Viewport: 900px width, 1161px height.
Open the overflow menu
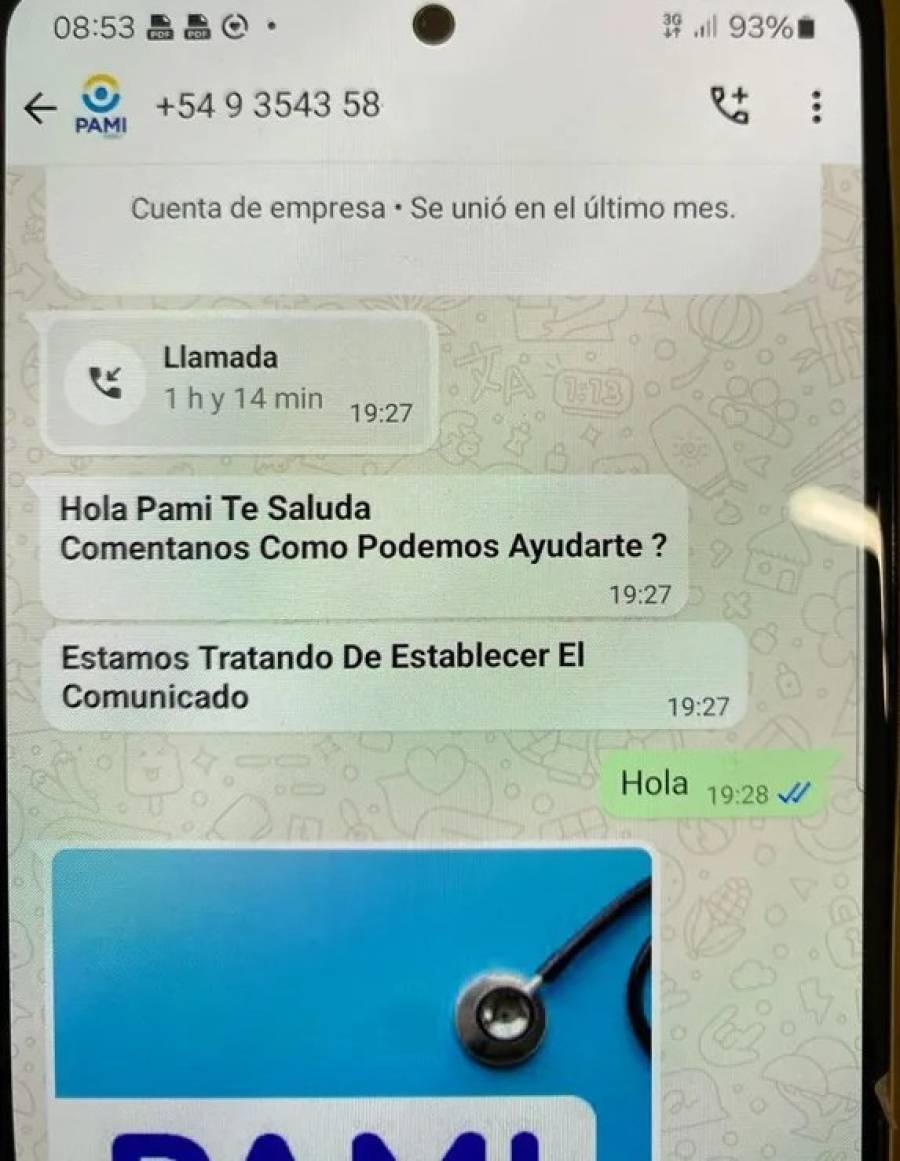pyautogui.click(x=817, y=106)
